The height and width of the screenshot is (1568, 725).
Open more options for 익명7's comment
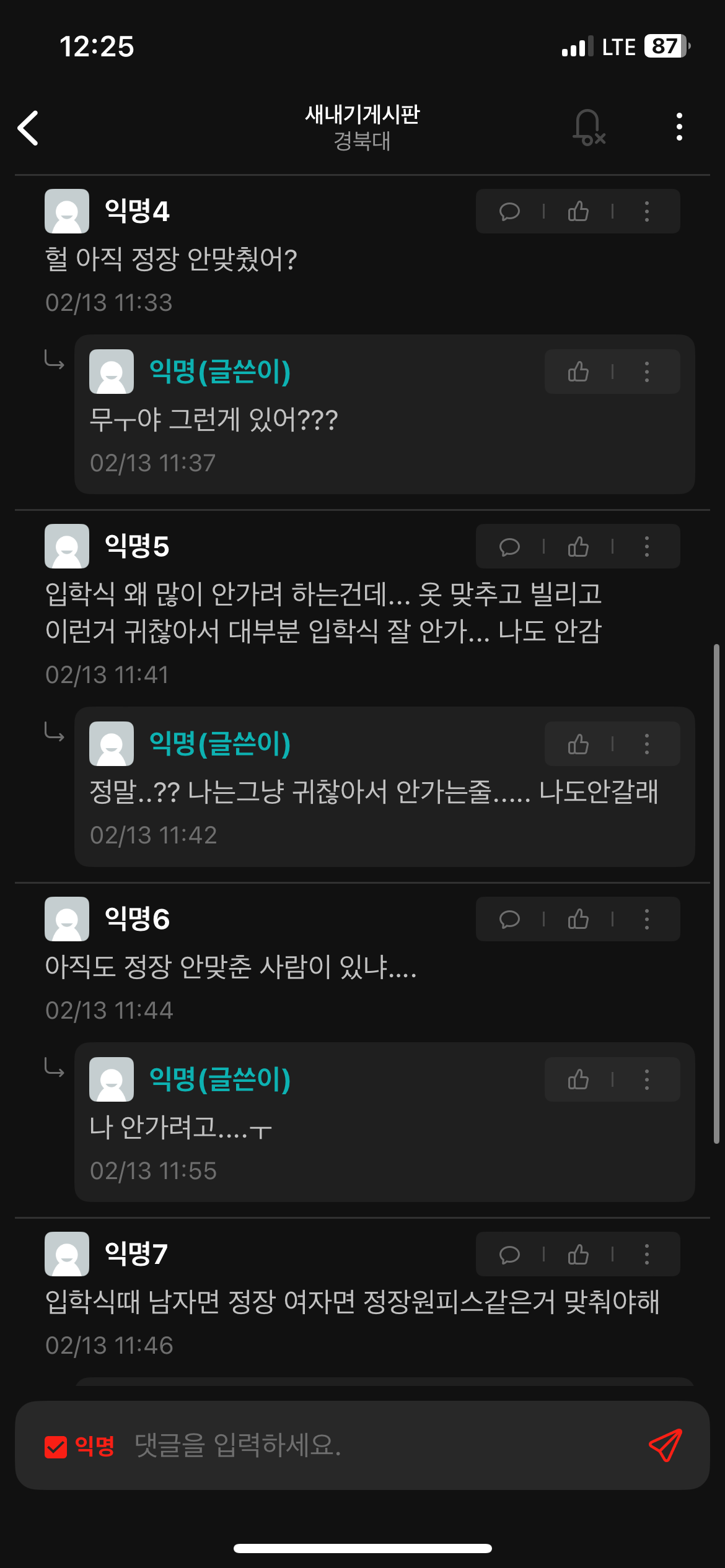647,1254
